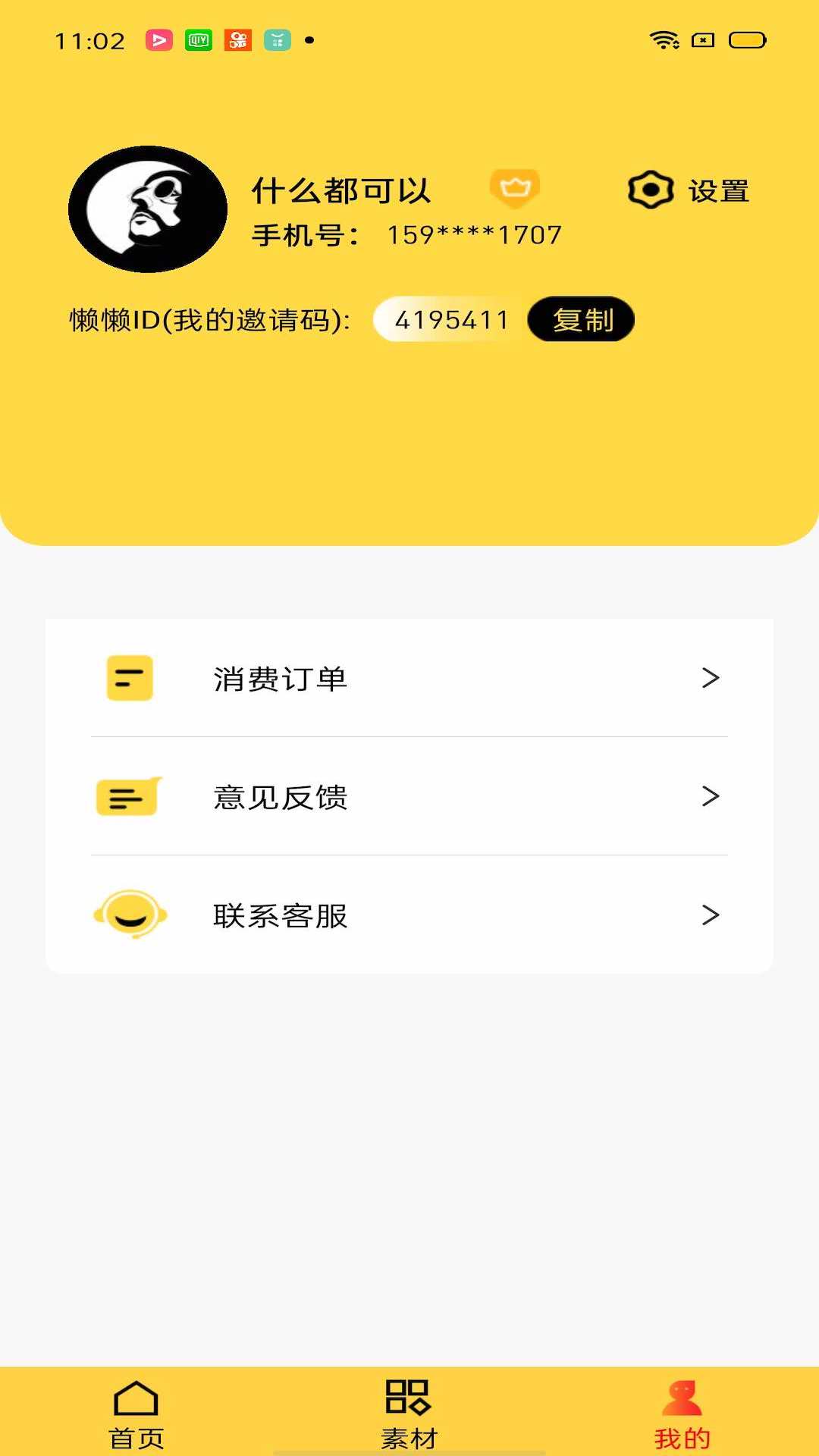Screen dimensions: 819x1456
Task: Tap the 复制 button to copy invite code
Action: [x=582, y=319]
